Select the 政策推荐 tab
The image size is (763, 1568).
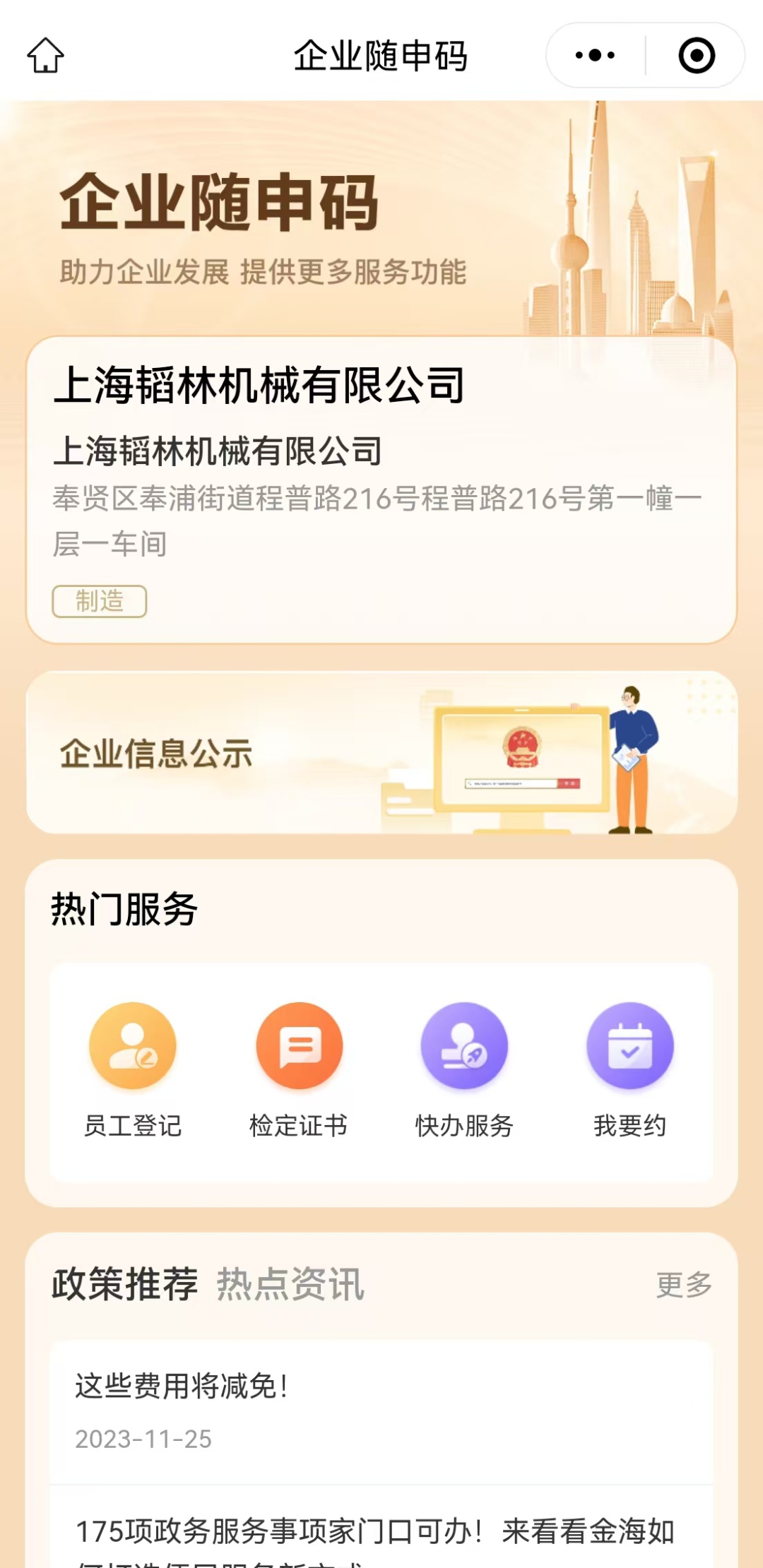pos(125,1284)
